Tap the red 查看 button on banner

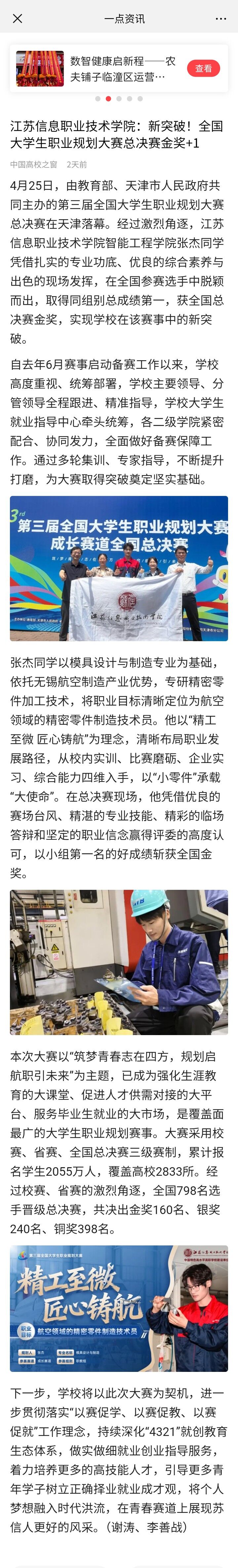pyautogui.click(x=203, y=69)
